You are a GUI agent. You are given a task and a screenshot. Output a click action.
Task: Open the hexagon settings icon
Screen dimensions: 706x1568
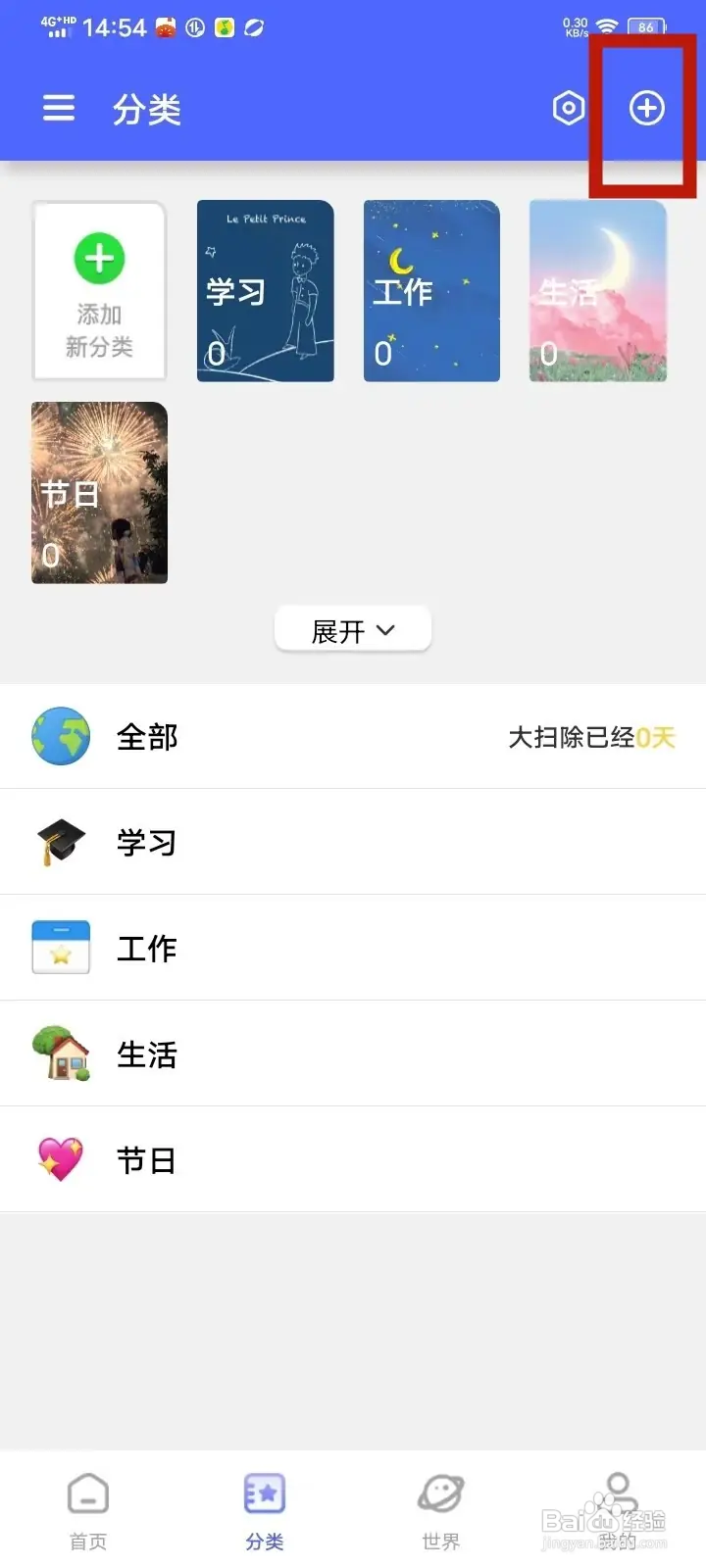(x=568, y=108)
